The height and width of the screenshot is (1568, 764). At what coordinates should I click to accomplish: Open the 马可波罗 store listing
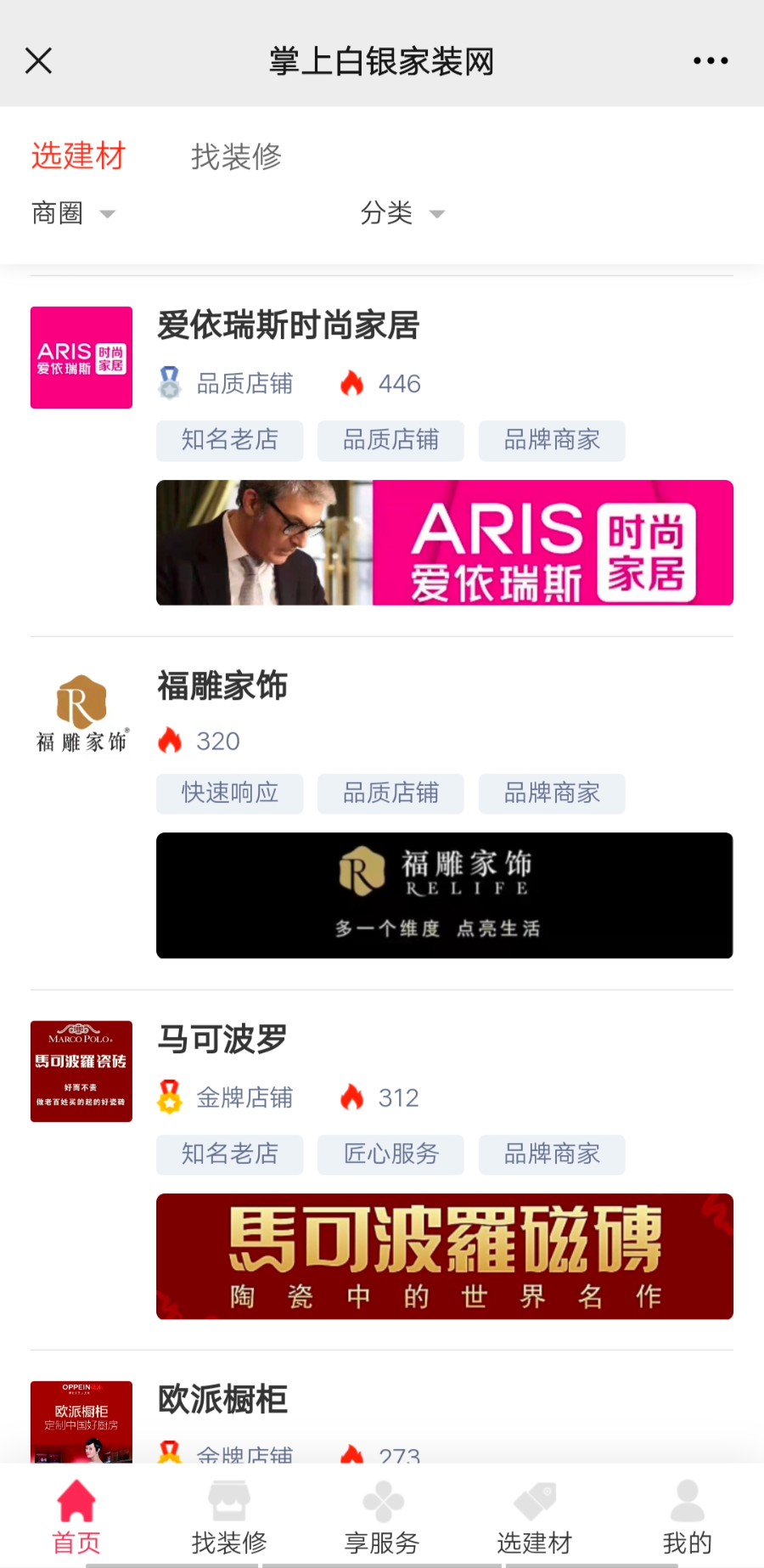click(x=222, y=1039)
